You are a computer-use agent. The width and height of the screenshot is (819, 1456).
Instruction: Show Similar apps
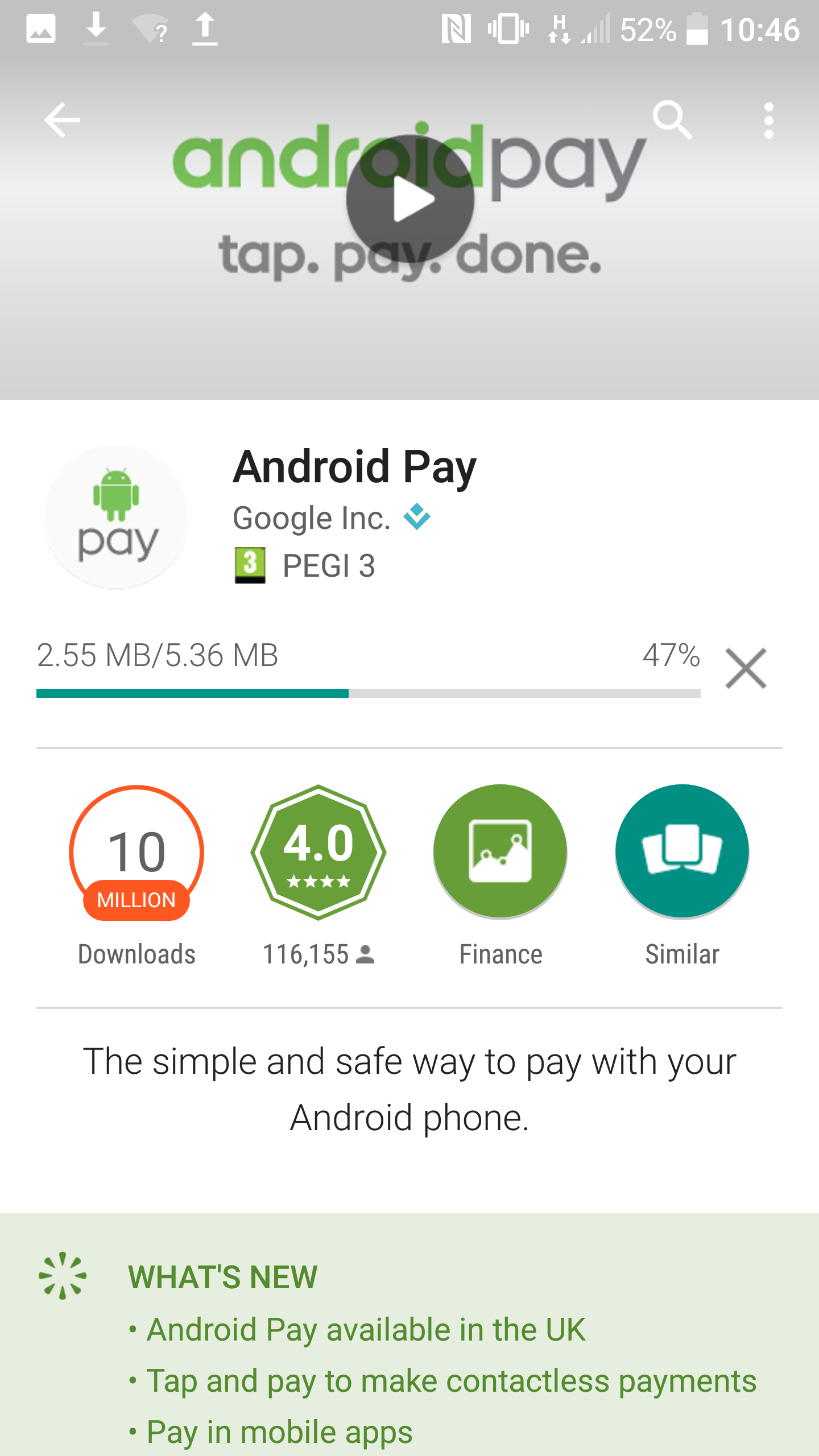[682, 876]
